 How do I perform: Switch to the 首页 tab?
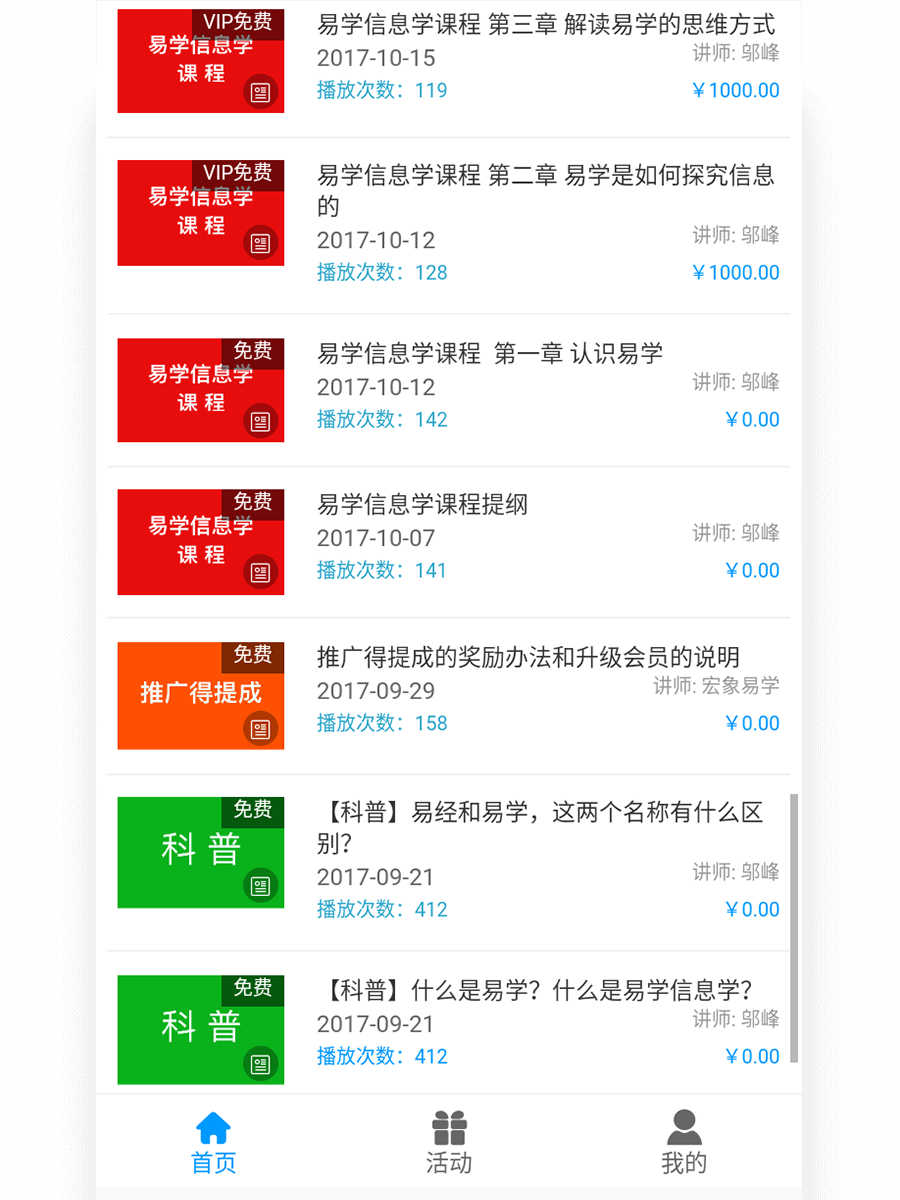pyautogui.click(x=212, y=1145)
